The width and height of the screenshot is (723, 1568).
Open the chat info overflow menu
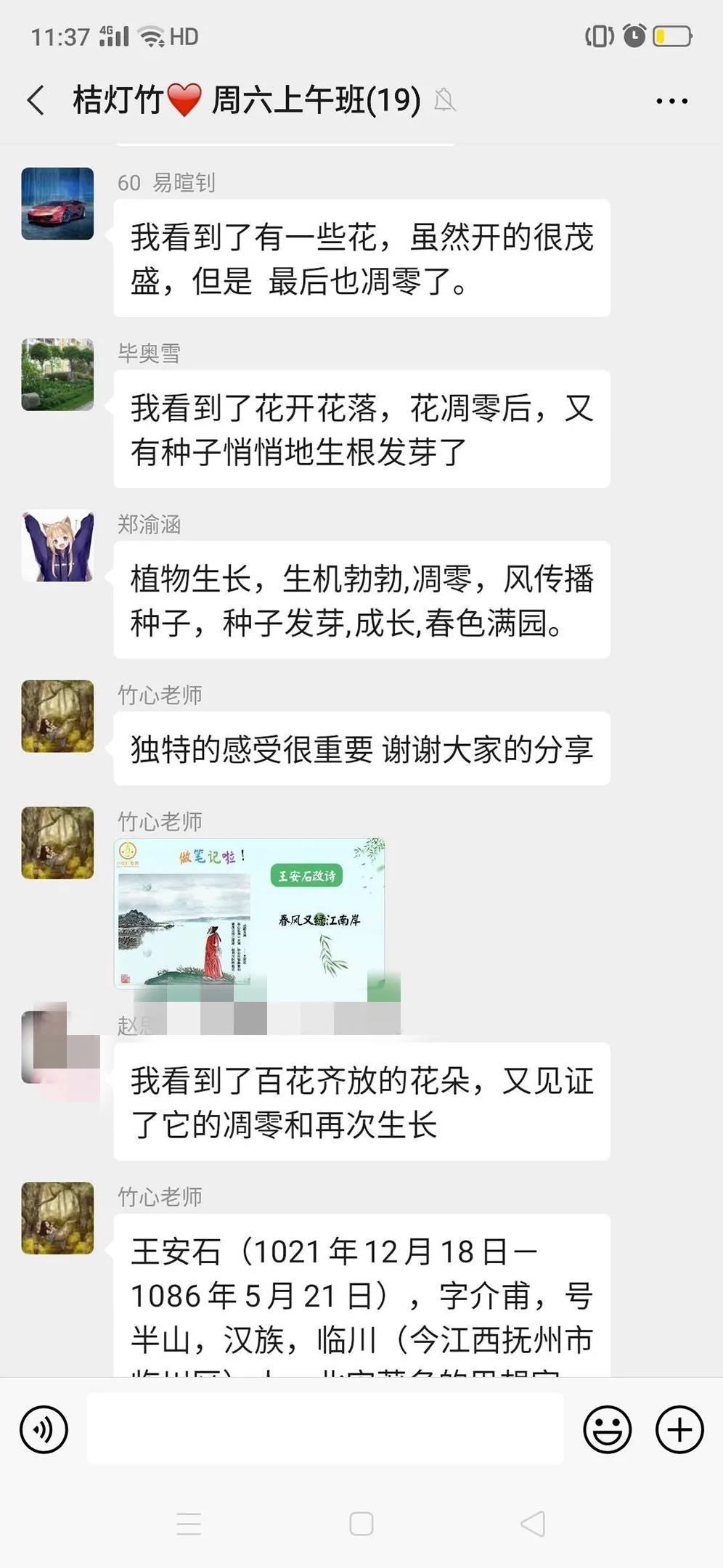671,101
